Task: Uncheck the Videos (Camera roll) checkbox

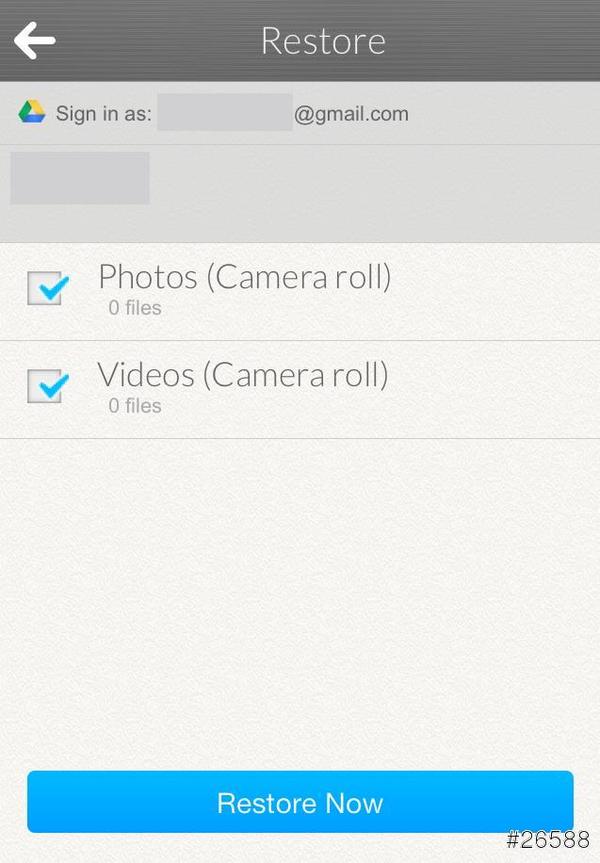Action: point(46,387)
